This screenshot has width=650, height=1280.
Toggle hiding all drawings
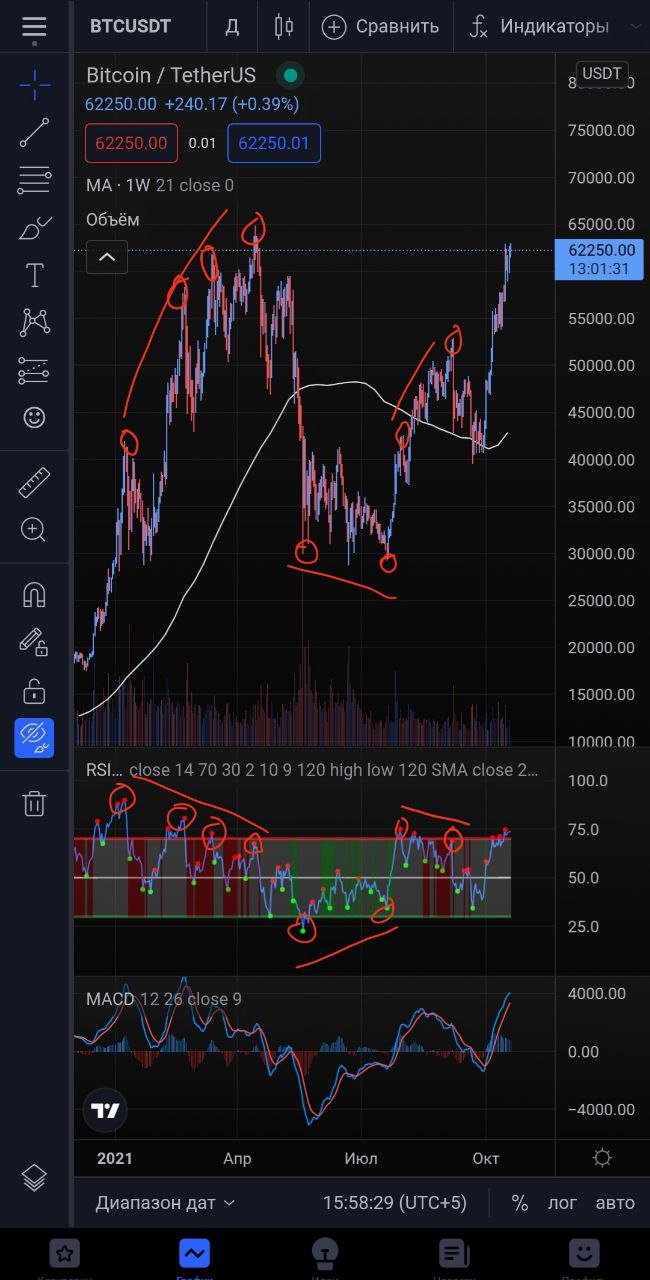[x=34, y=738]
